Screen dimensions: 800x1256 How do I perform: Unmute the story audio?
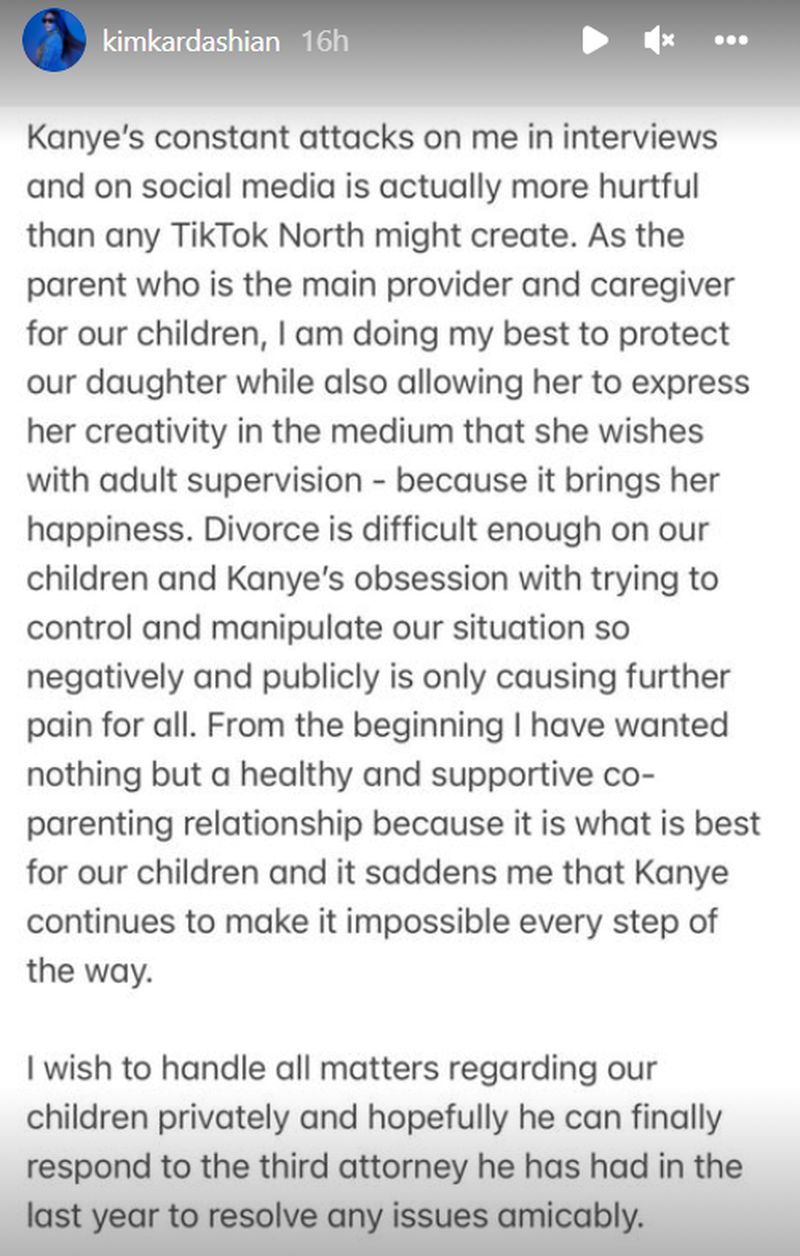point(659,41)
